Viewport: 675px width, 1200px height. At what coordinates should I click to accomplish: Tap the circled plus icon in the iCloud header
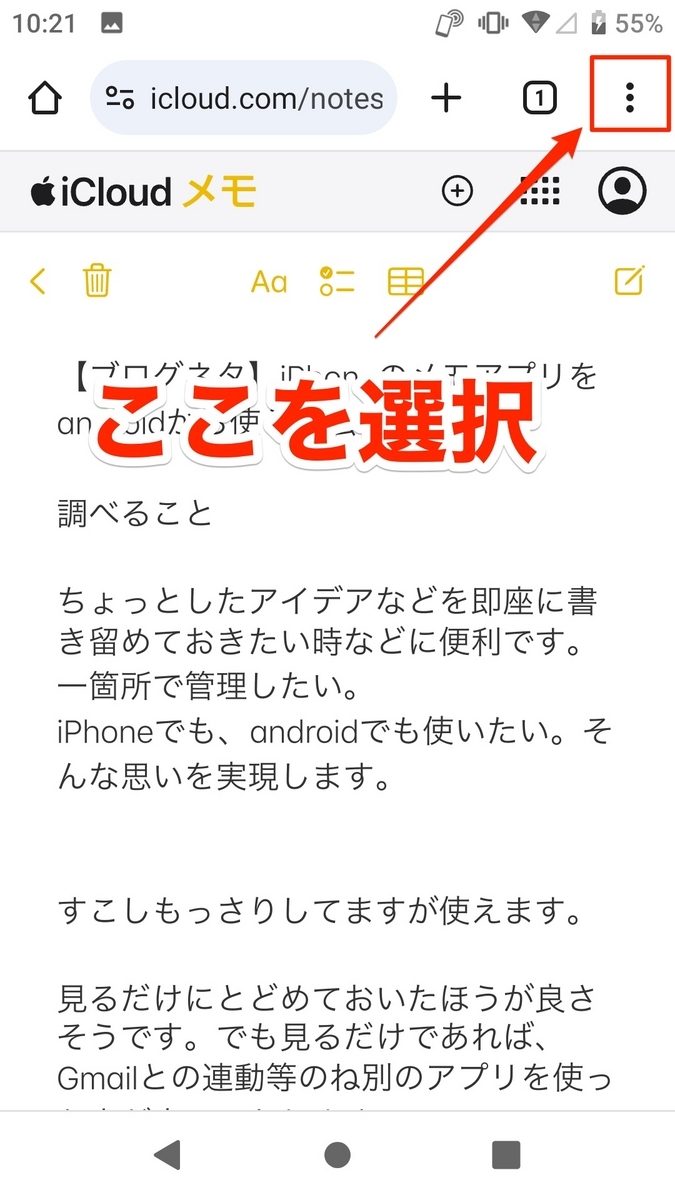point(457,191)
